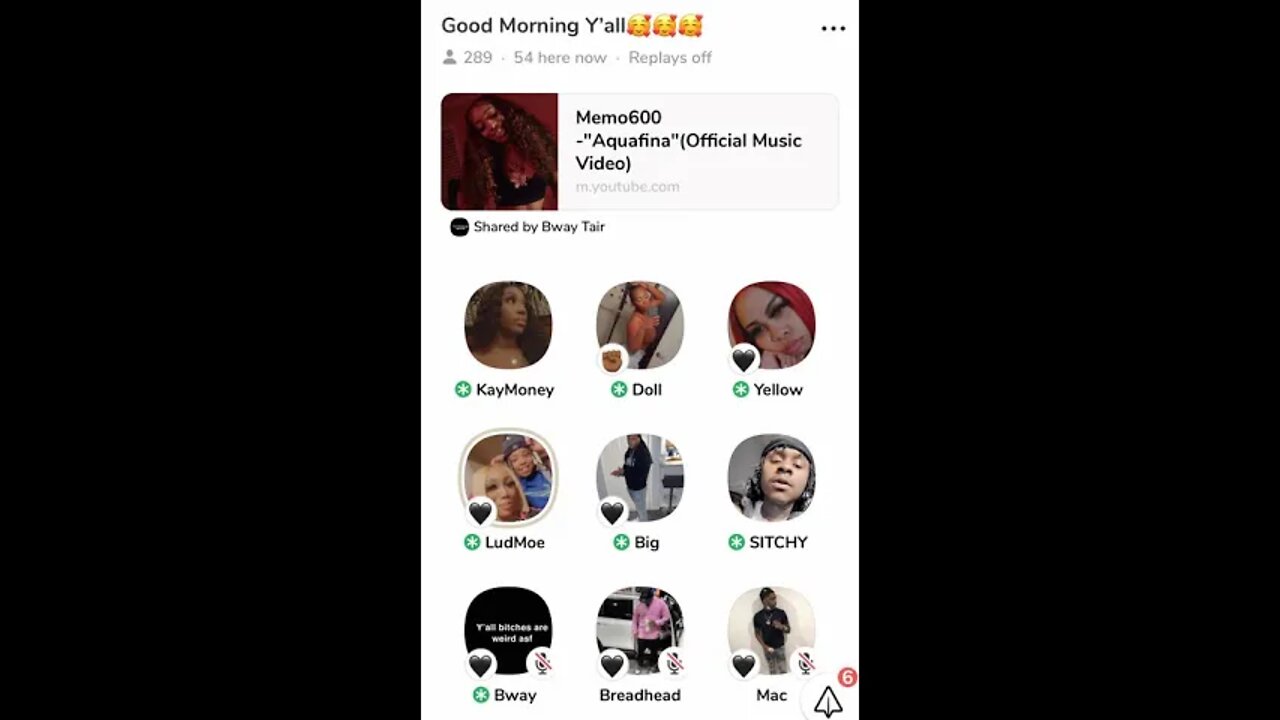Open Bway's speaker profile
1280x720 pixels.
pos(508,631)
